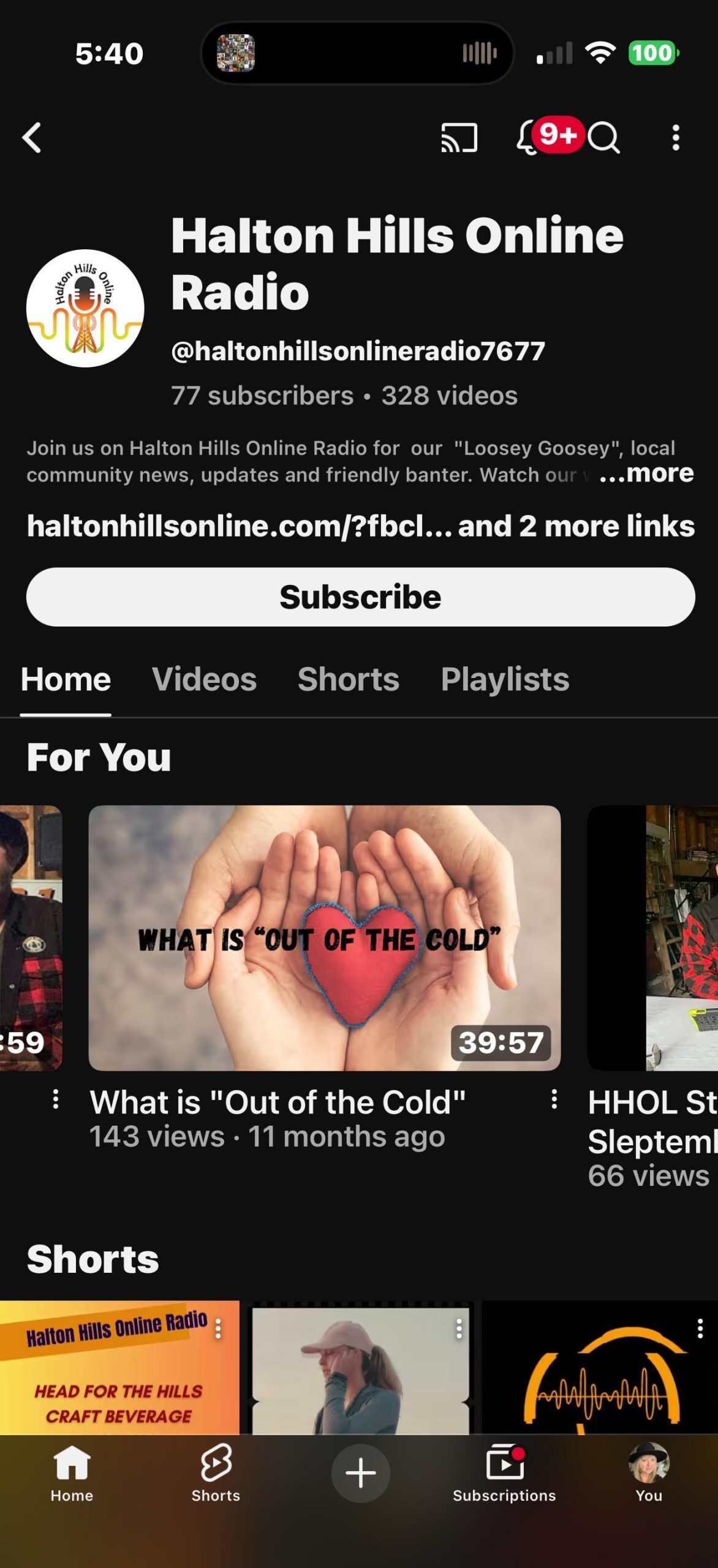The height and width of the screenshot is (1568, 718).
Task: Search with the magnifier icon
Action: coord(604,138)
